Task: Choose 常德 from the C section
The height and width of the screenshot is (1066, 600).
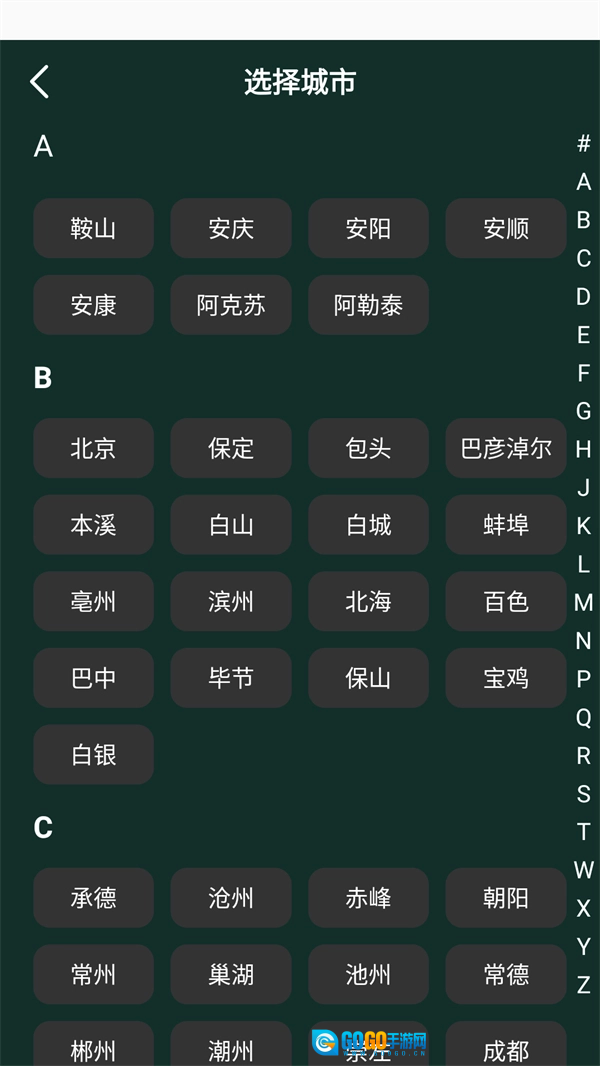Action: 506,974
